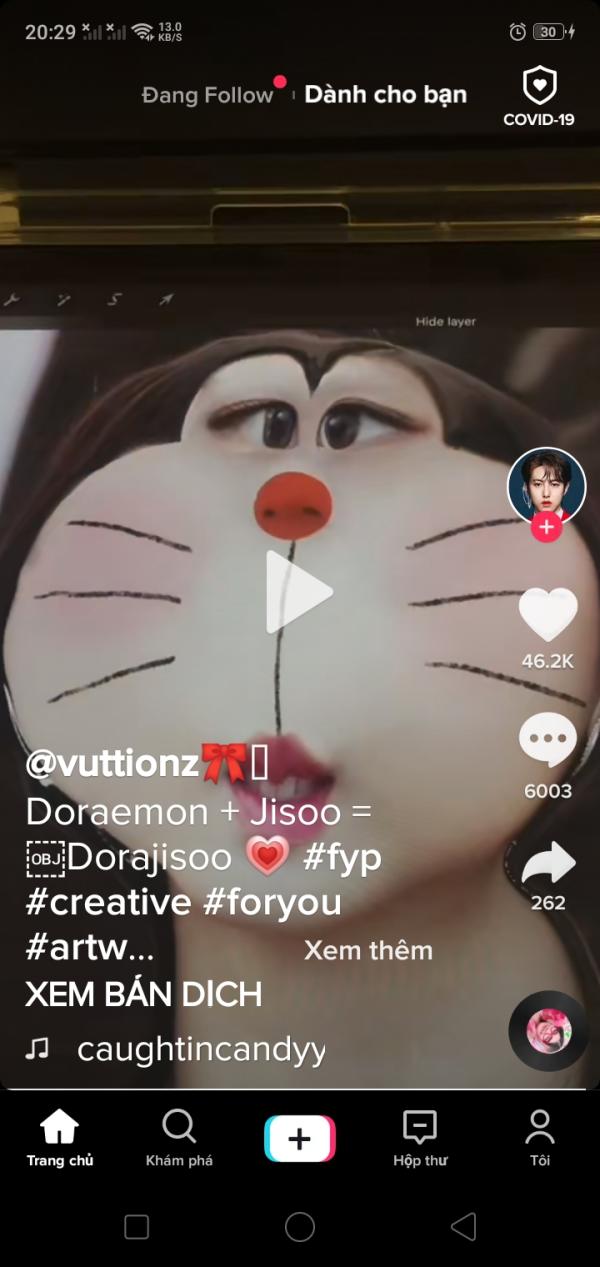Open the creator's profile avatar
Screen dimensions: 600x1267
(547, 486)
